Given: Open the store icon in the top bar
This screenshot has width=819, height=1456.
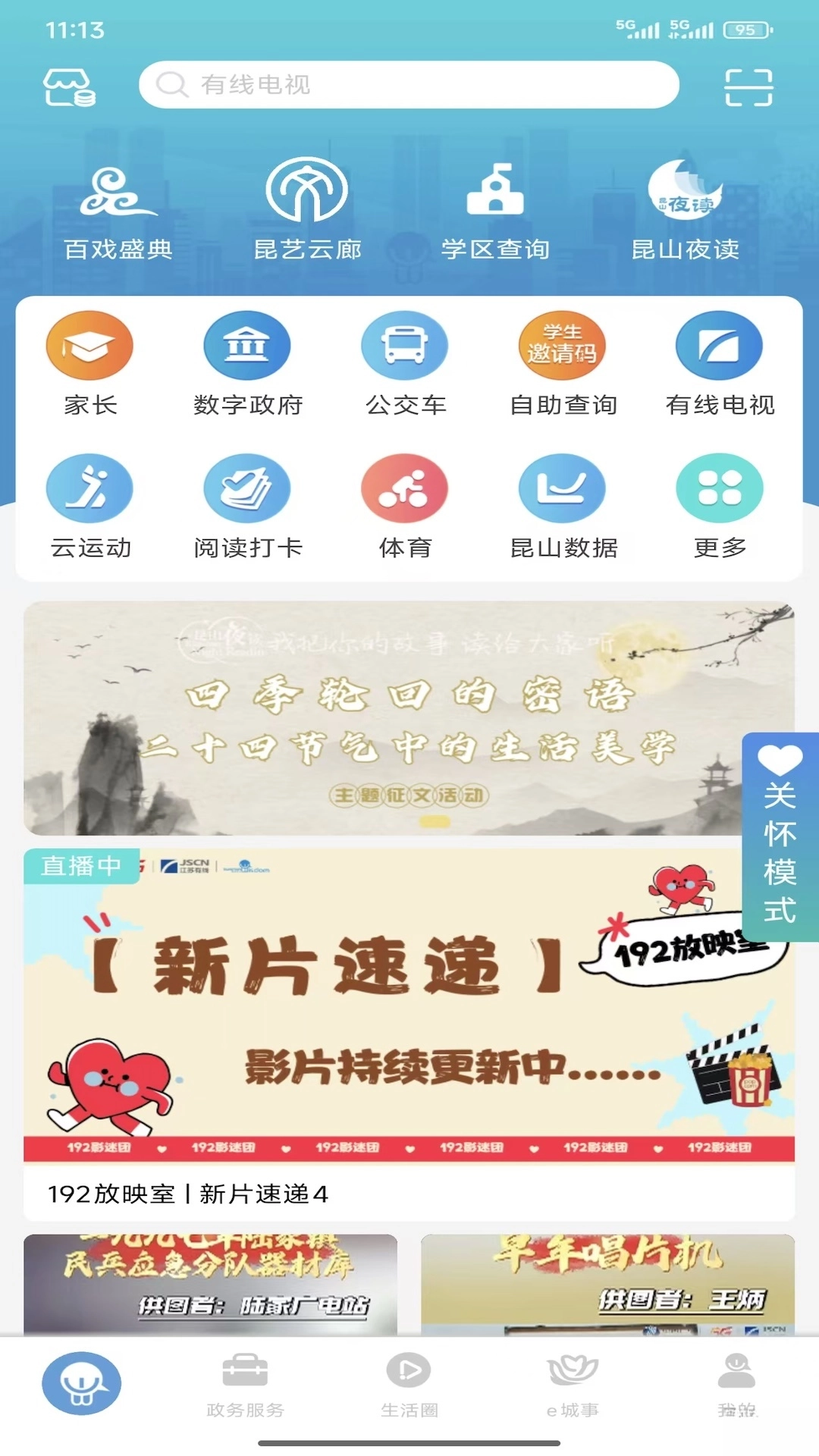Looking at the screenshot, I should 69,87.
